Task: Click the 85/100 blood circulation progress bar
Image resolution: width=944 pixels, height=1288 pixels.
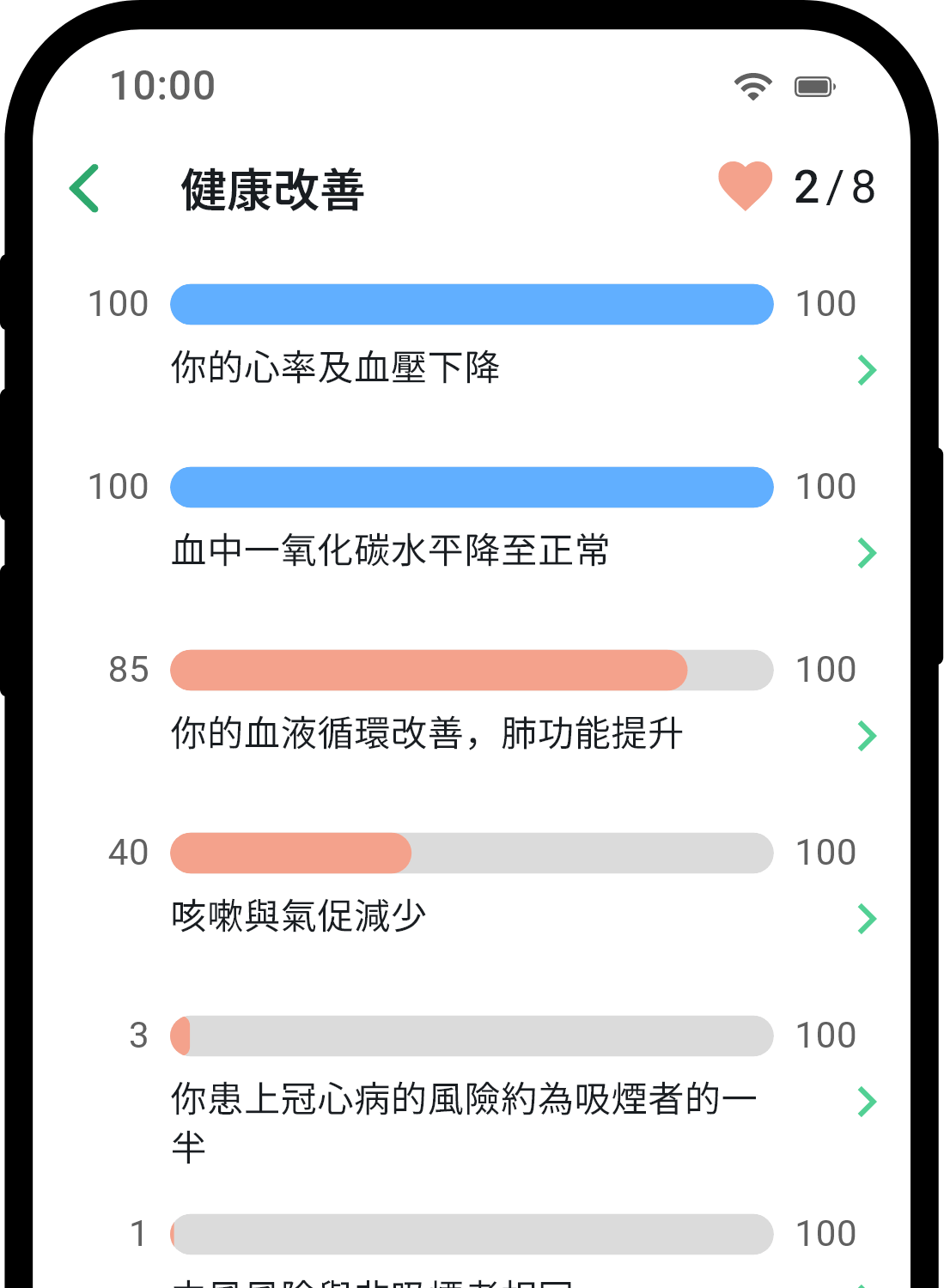Action: coord(472,671)
